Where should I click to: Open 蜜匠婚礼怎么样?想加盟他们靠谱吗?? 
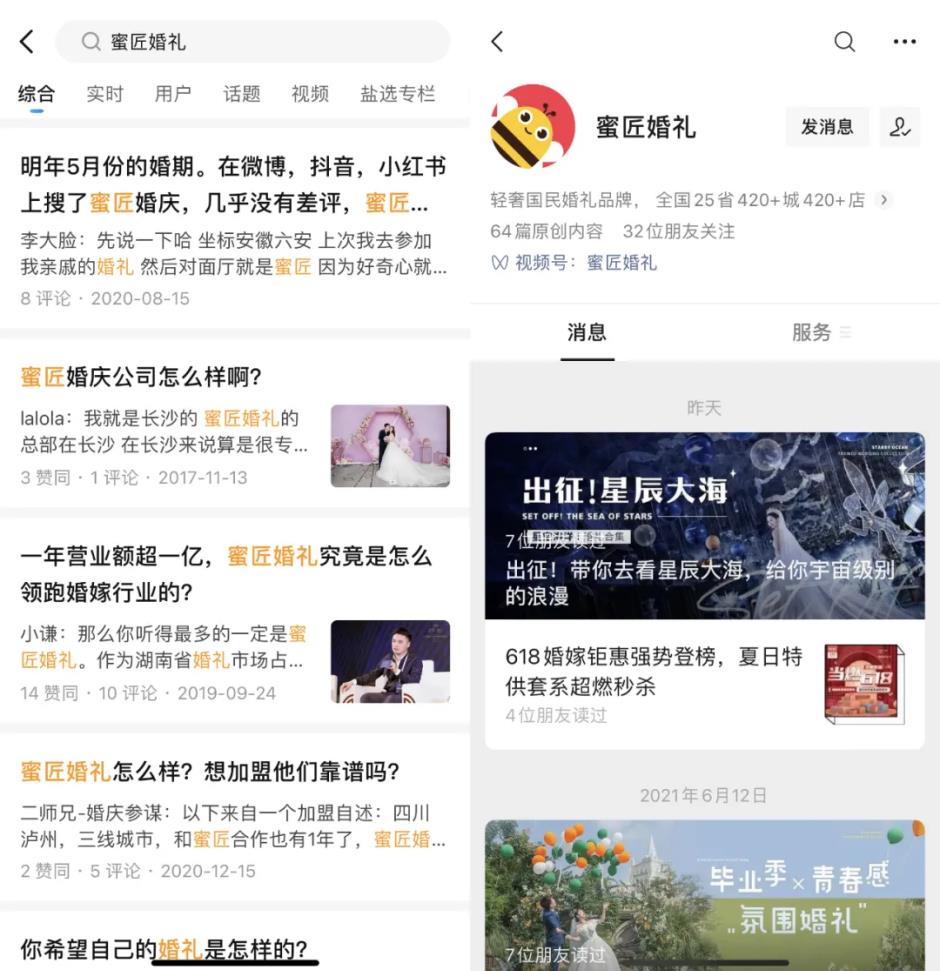(210, 772)
